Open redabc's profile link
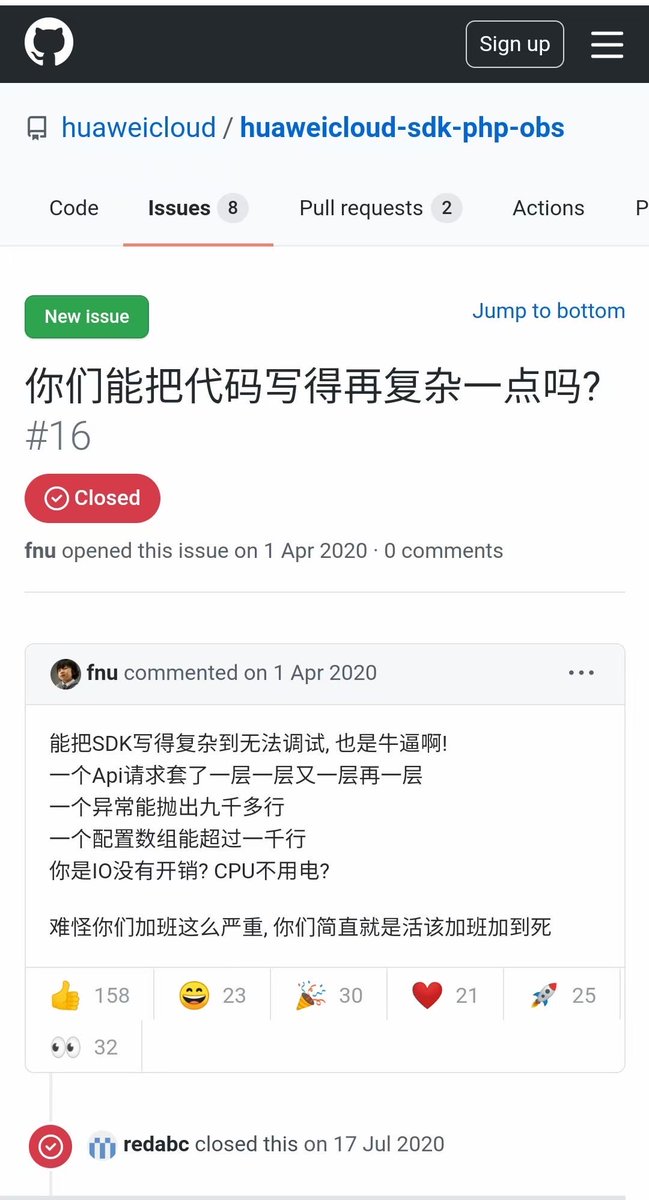Screen dimensions: 649x1200 [x=155, y=1144]
